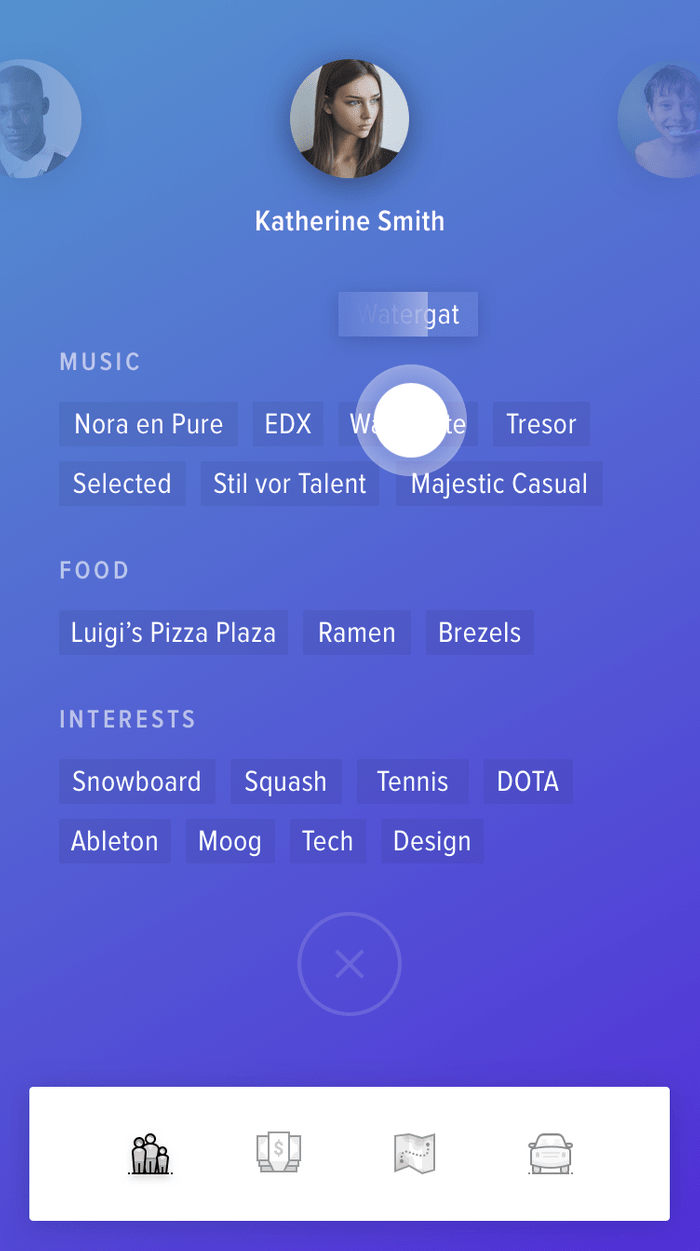This screenshot has height=1251, width=700.
Task: Select the Snowboard interest chip
Action: (137, 782)
